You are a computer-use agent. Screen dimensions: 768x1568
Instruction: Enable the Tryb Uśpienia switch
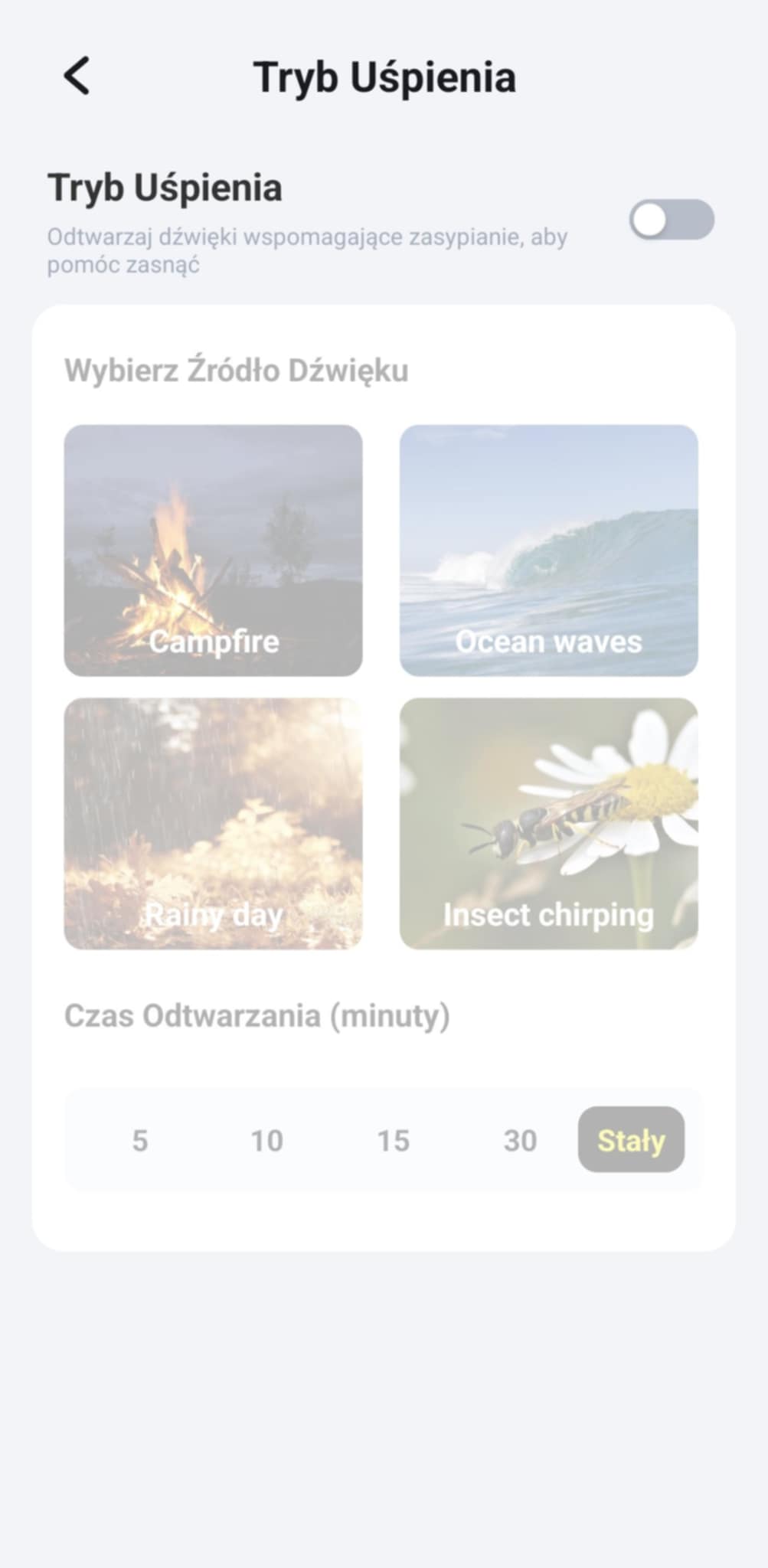pos(671,220)
